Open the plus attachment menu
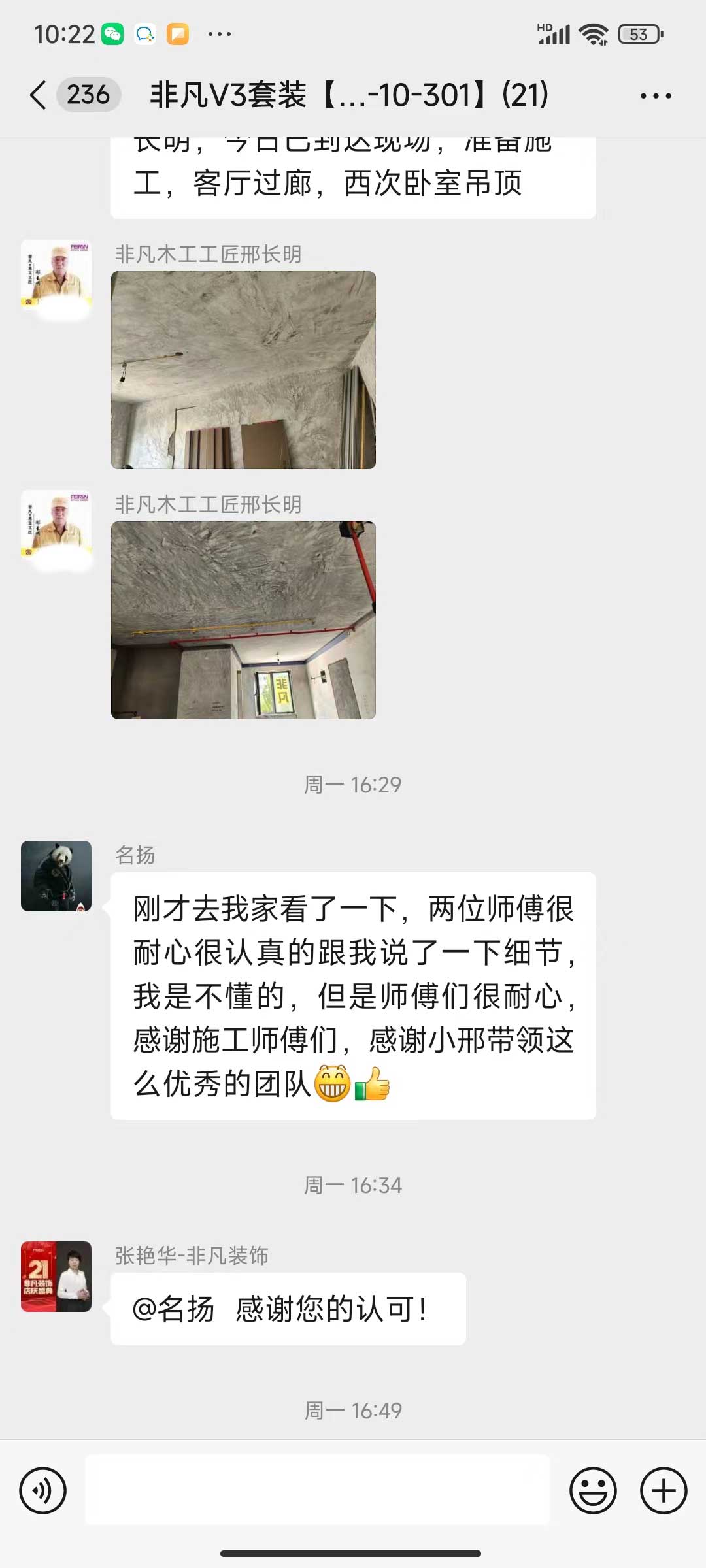The height and width of the screenshot is (1568, 706). (663, 1491)
